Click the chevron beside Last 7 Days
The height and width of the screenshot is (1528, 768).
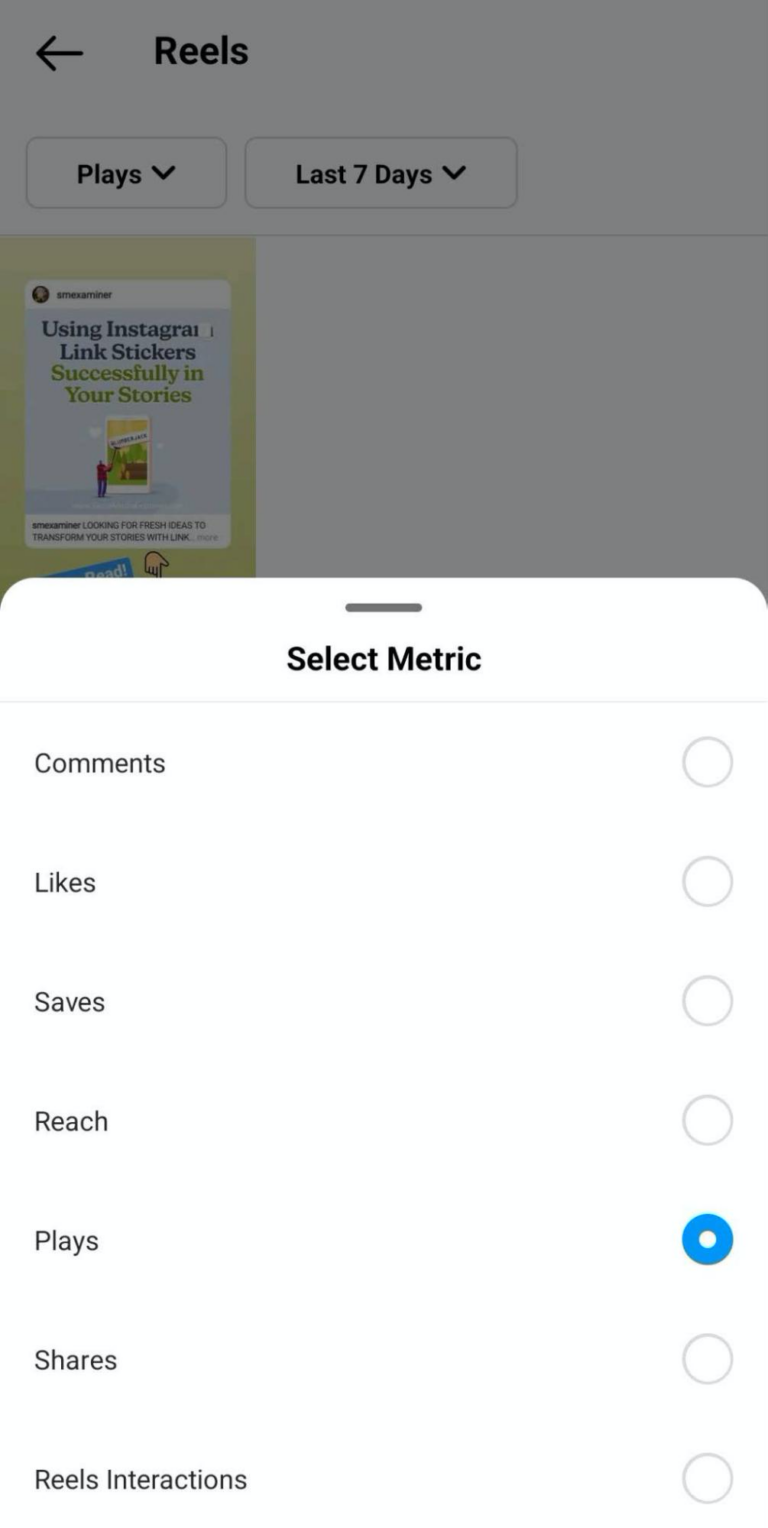tap(456, 173)
